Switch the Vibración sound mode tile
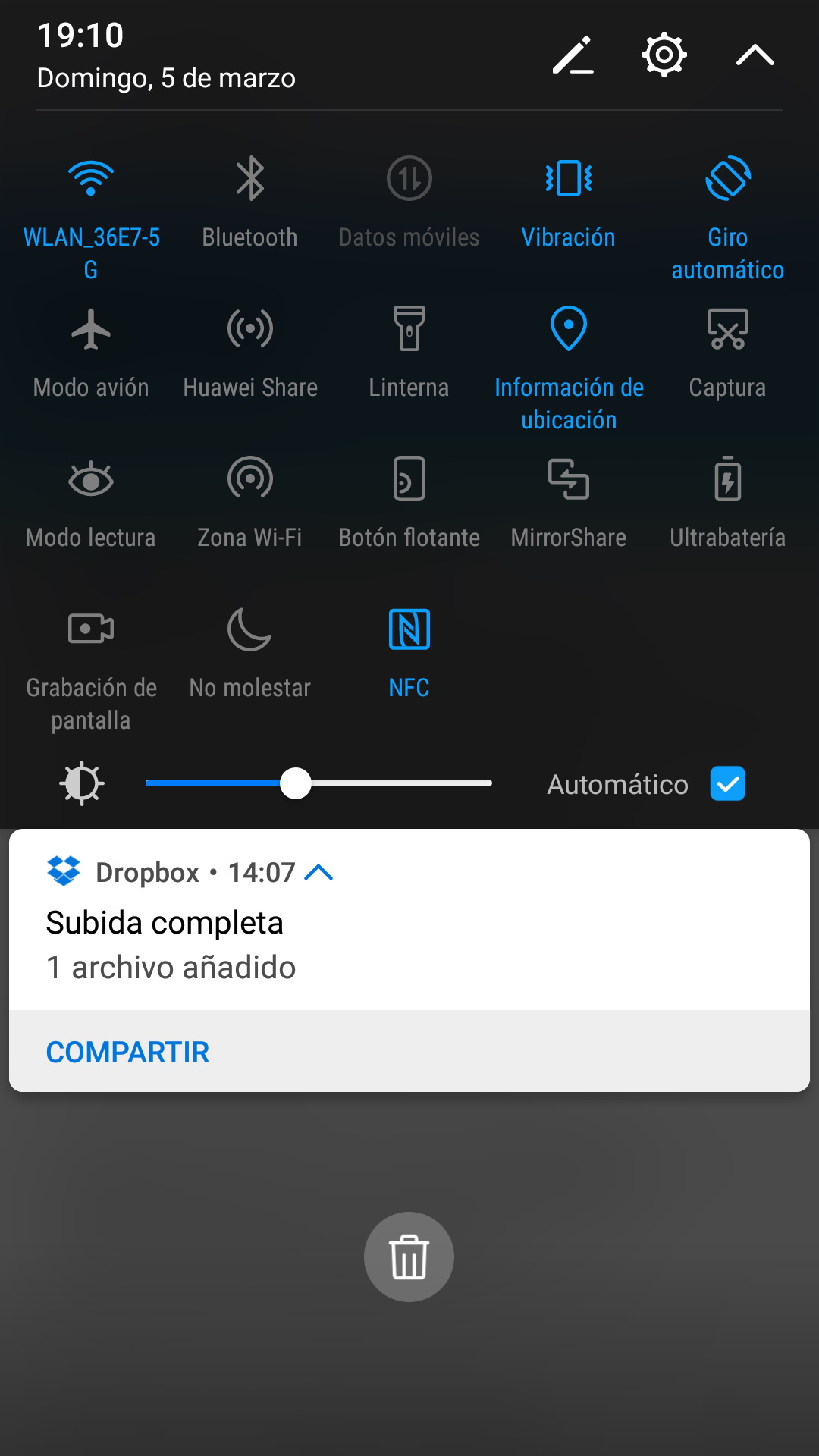Image resolution: width=819 pixels, height=1456 pixels. point(569,180)
